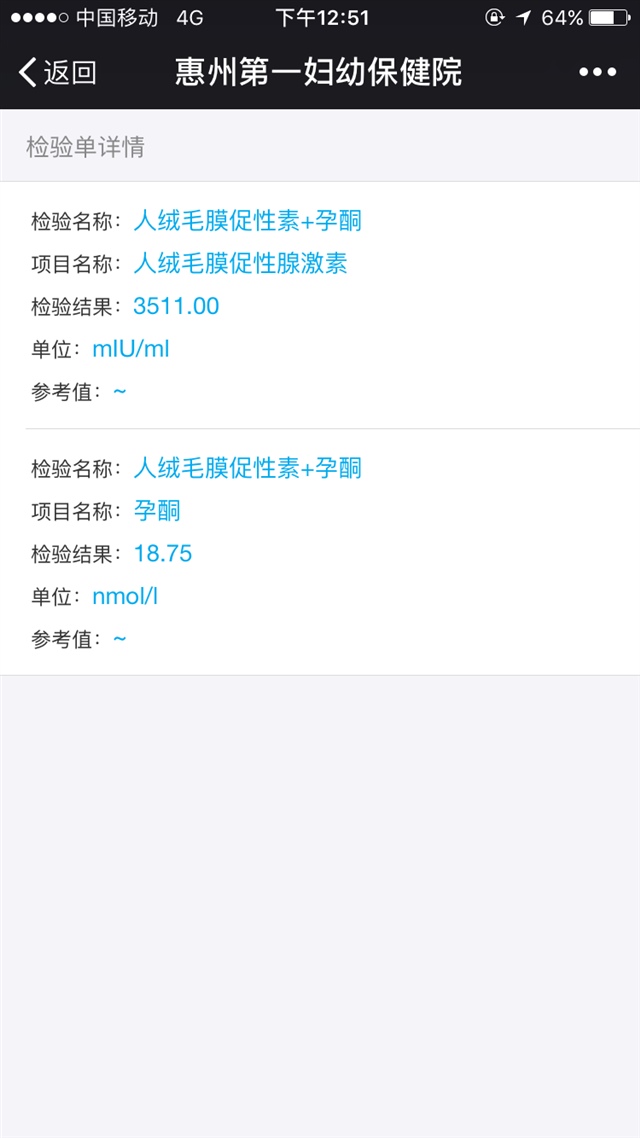Tap the 返回 back button
Screen dimensions: 640x1138
point(58,73)
